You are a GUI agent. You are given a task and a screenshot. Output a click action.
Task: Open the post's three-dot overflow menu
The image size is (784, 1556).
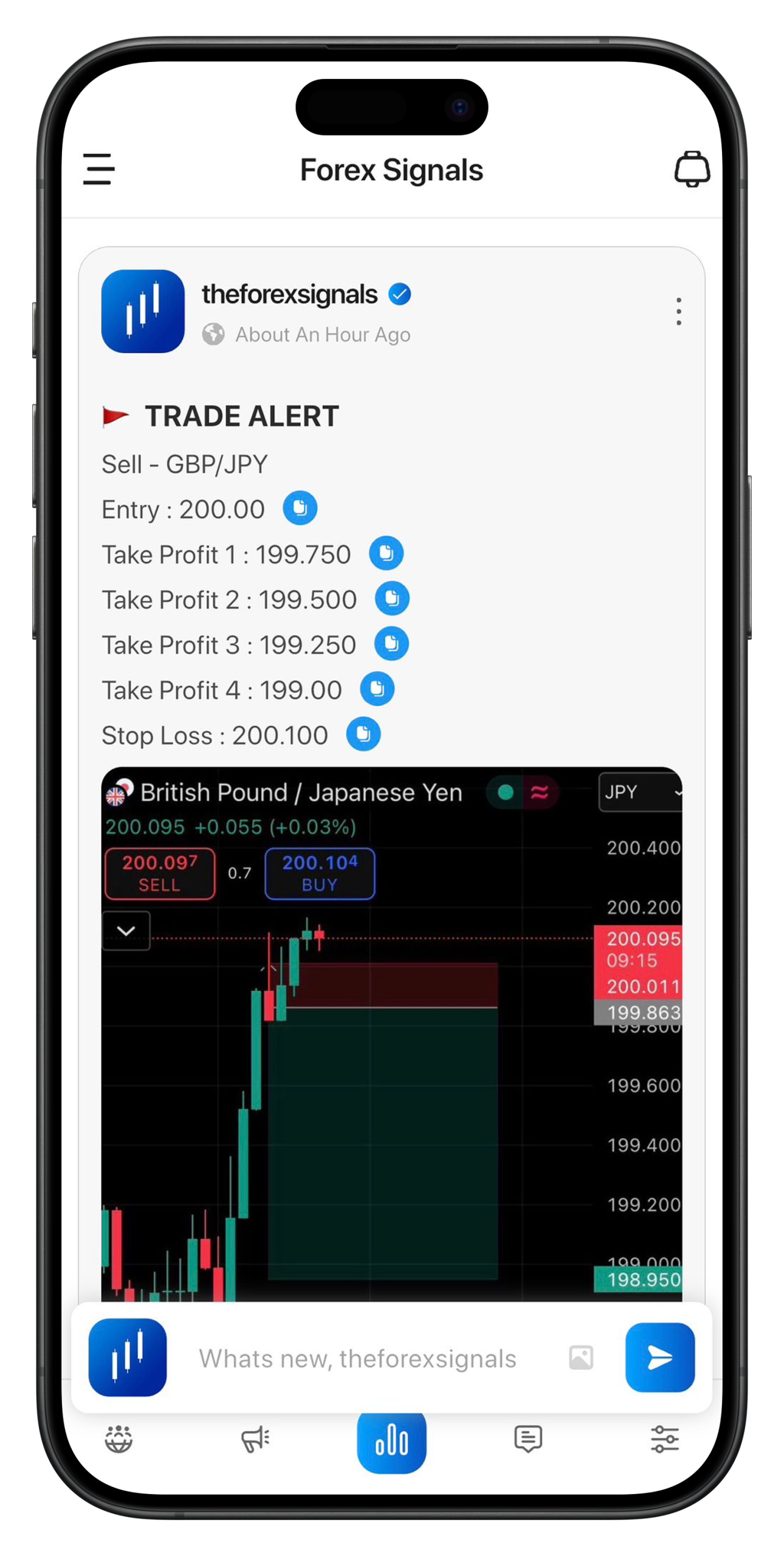(x=678, y=312)
